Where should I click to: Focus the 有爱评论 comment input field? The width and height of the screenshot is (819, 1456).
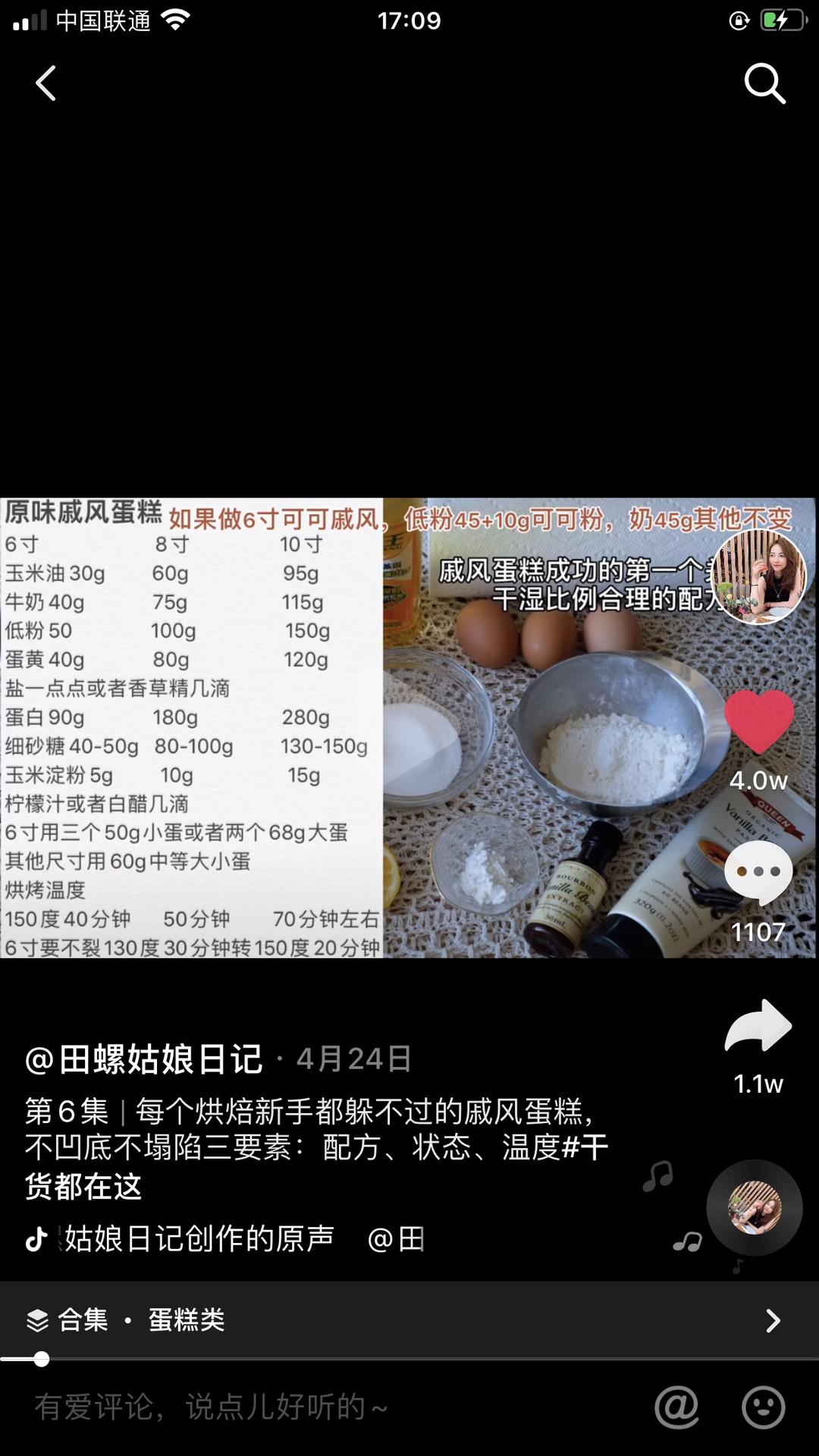tap(303, 1407)
